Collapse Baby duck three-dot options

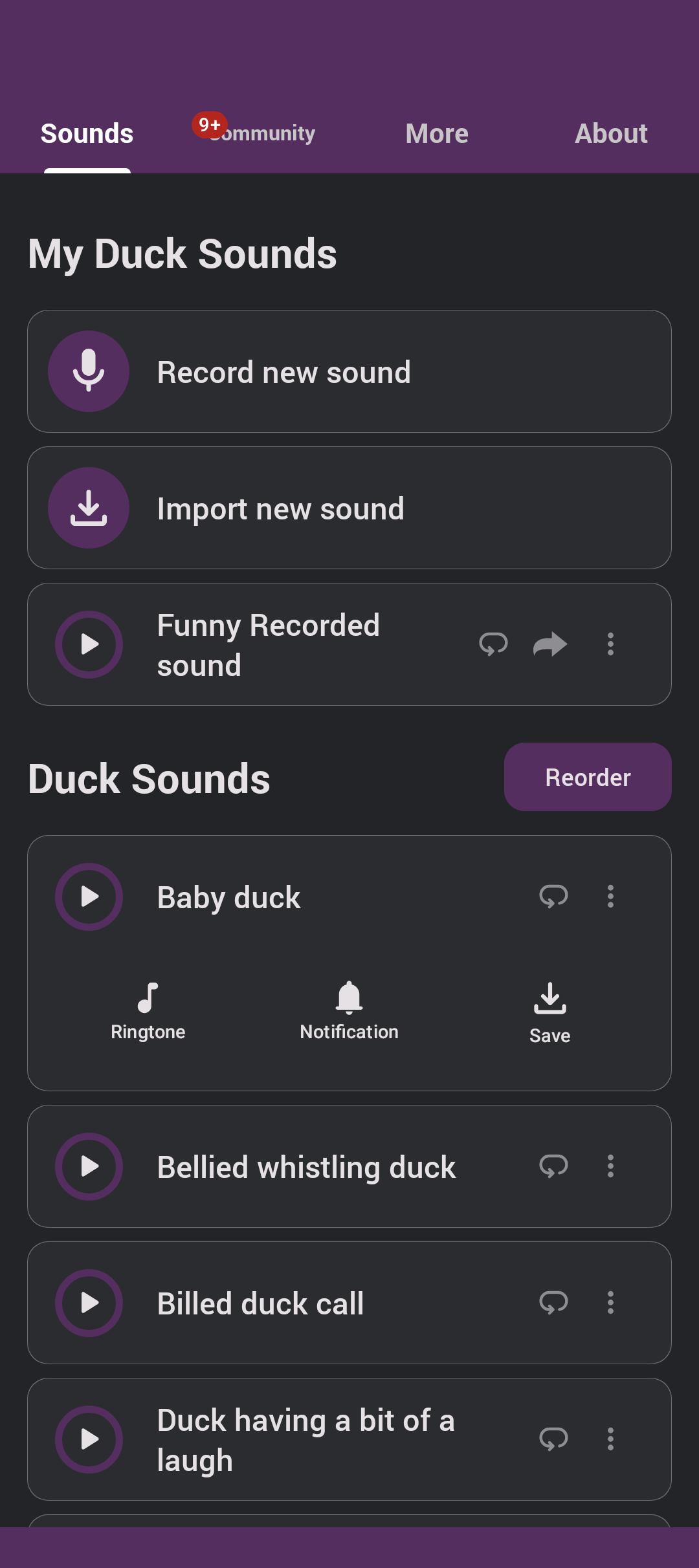click(610, 897)
